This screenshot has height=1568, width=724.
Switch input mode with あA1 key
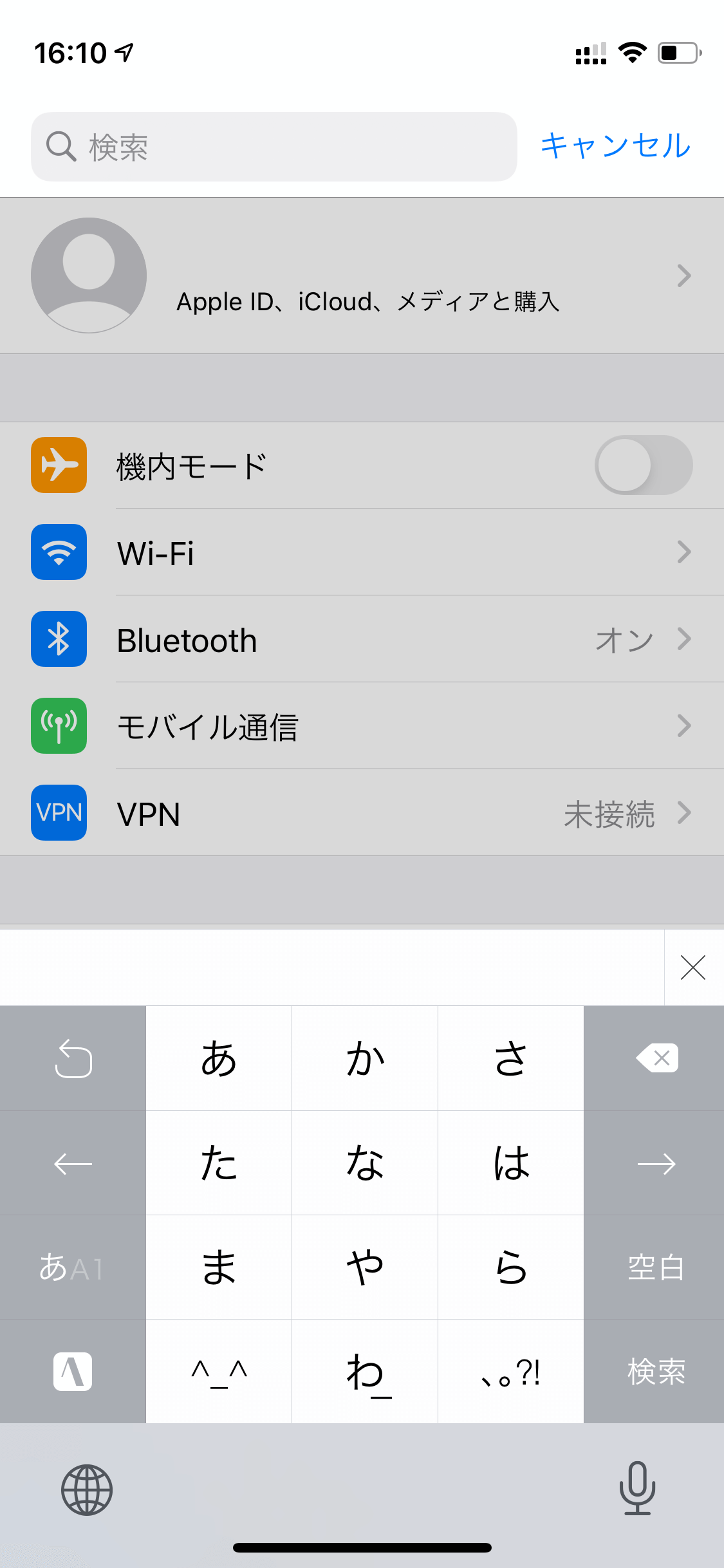[73, 1267]
